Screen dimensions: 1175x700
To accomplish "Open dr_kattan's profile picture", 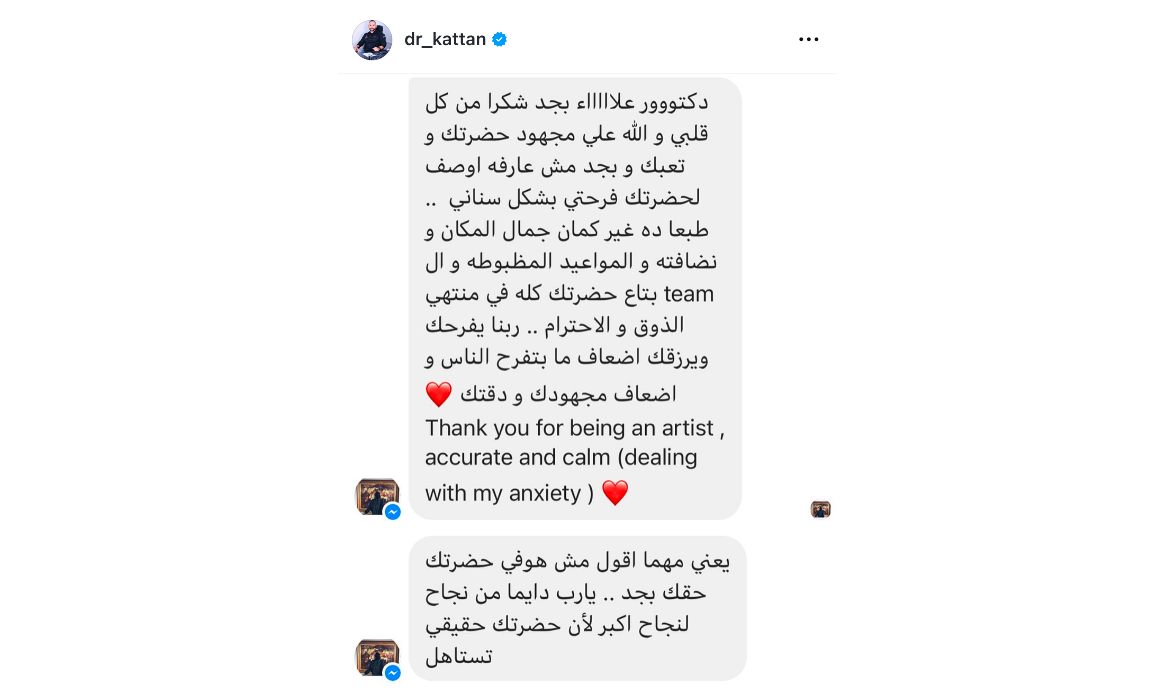I will pos(372,40).
